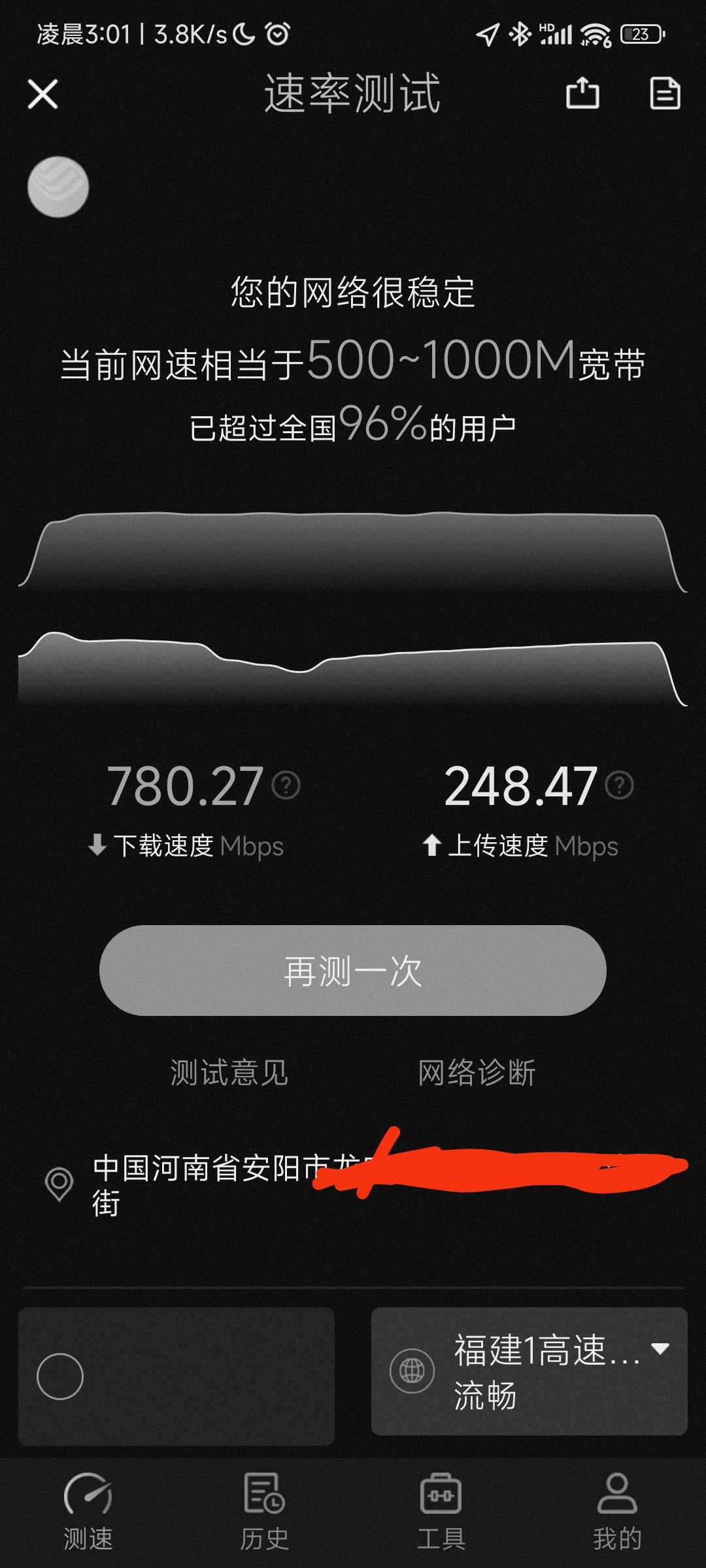Close the speed test result screen
Image resolution: width=706 pixels, height=1568 pixels.
click(43, 94)
